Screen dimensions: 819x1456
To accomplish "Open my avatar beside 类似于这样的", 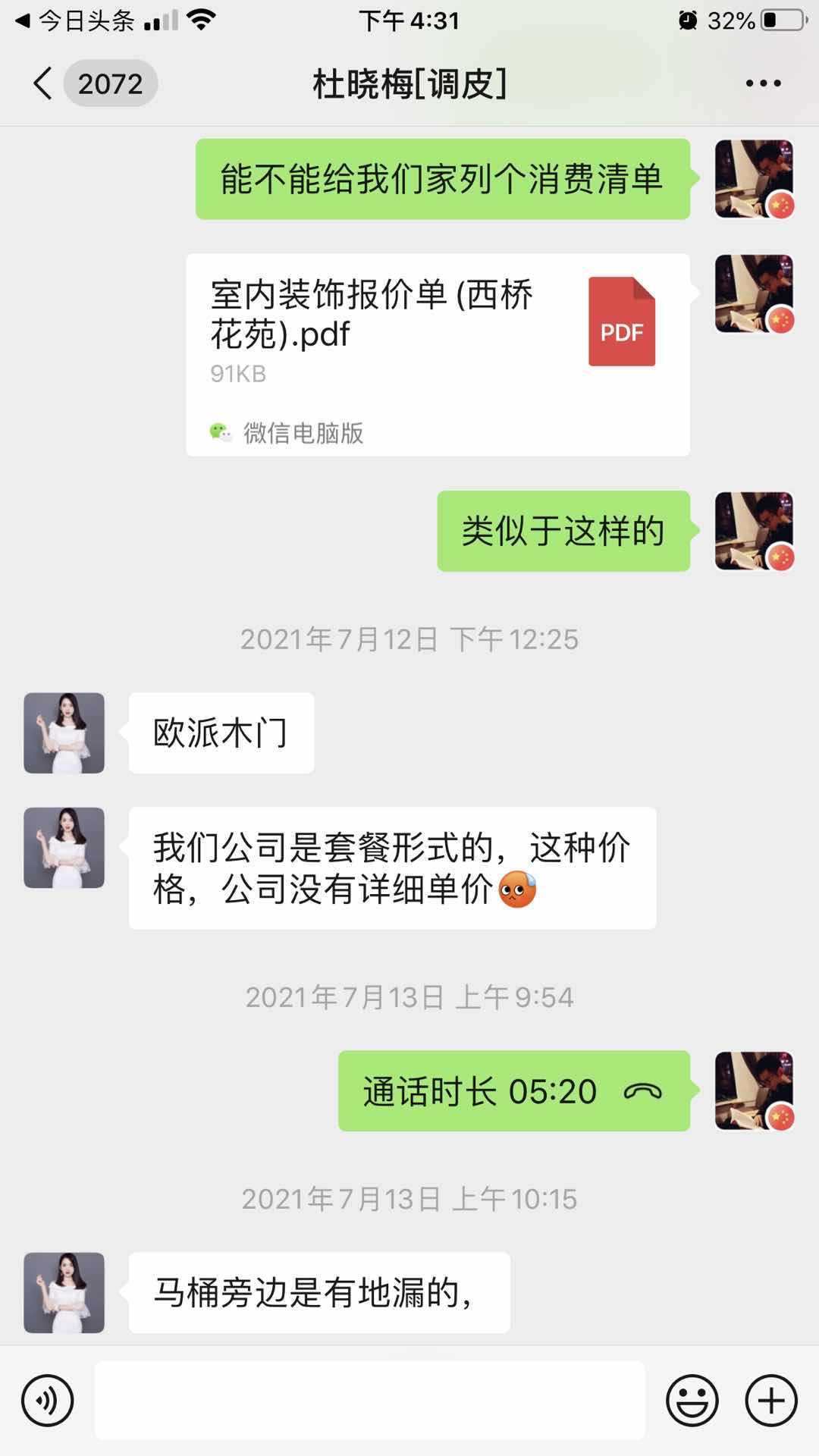I will point(754,531).
